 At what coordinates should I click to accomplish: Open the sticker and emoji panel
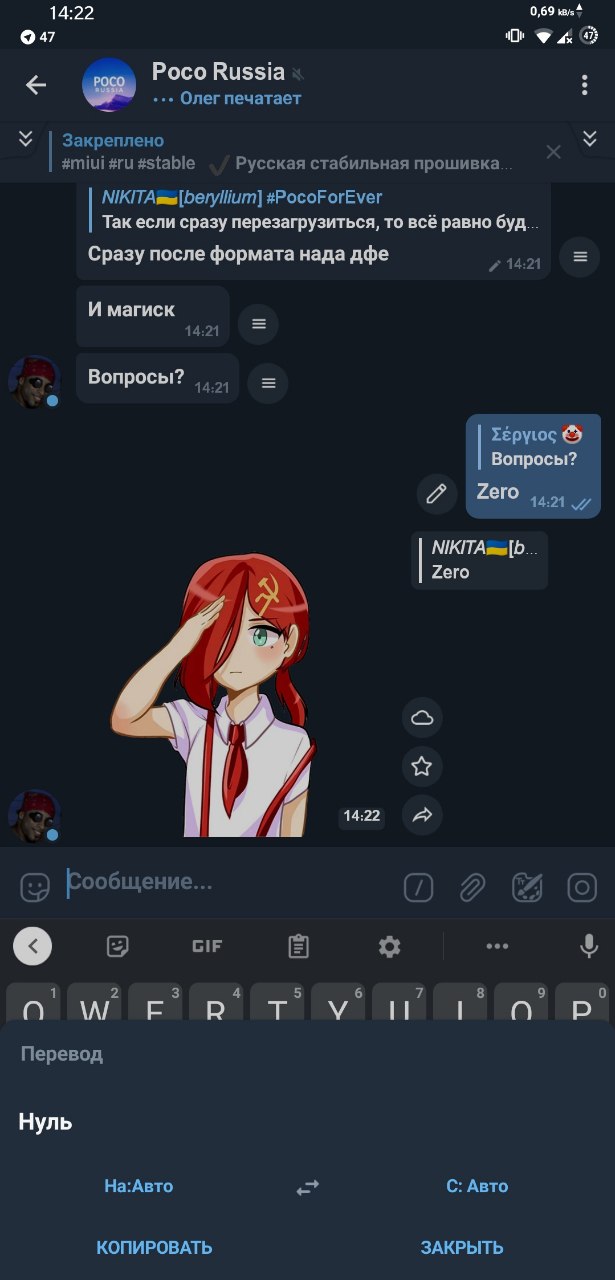pyautogui.click(x=35, y=887)
